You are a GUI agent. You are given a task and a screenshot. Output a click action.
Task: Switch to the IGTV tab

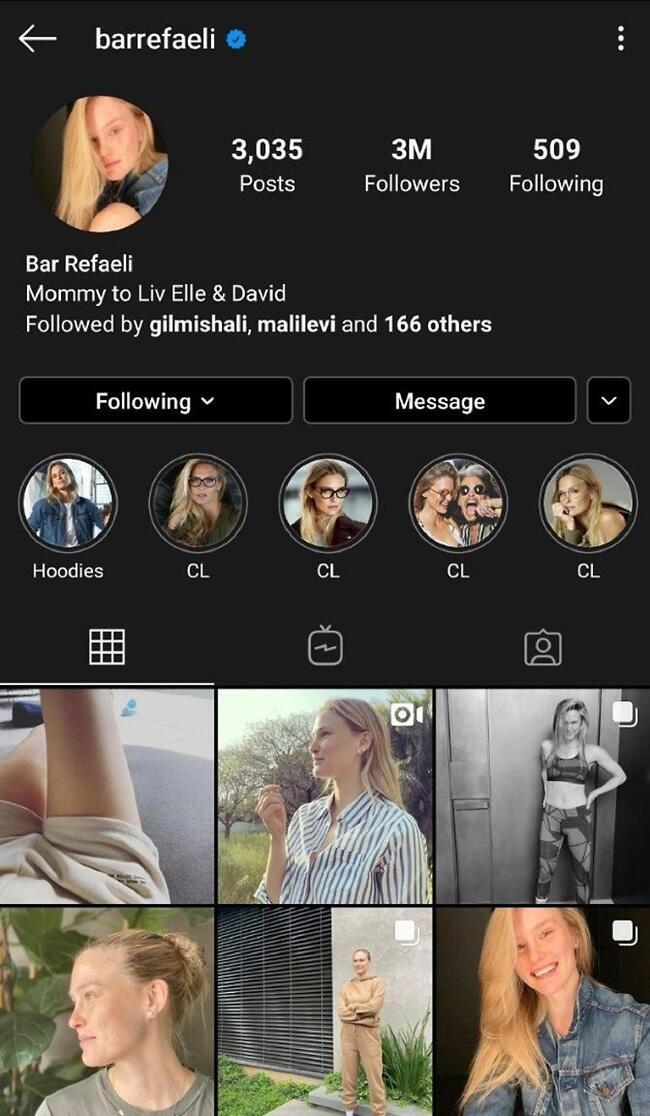click(325, 647)
